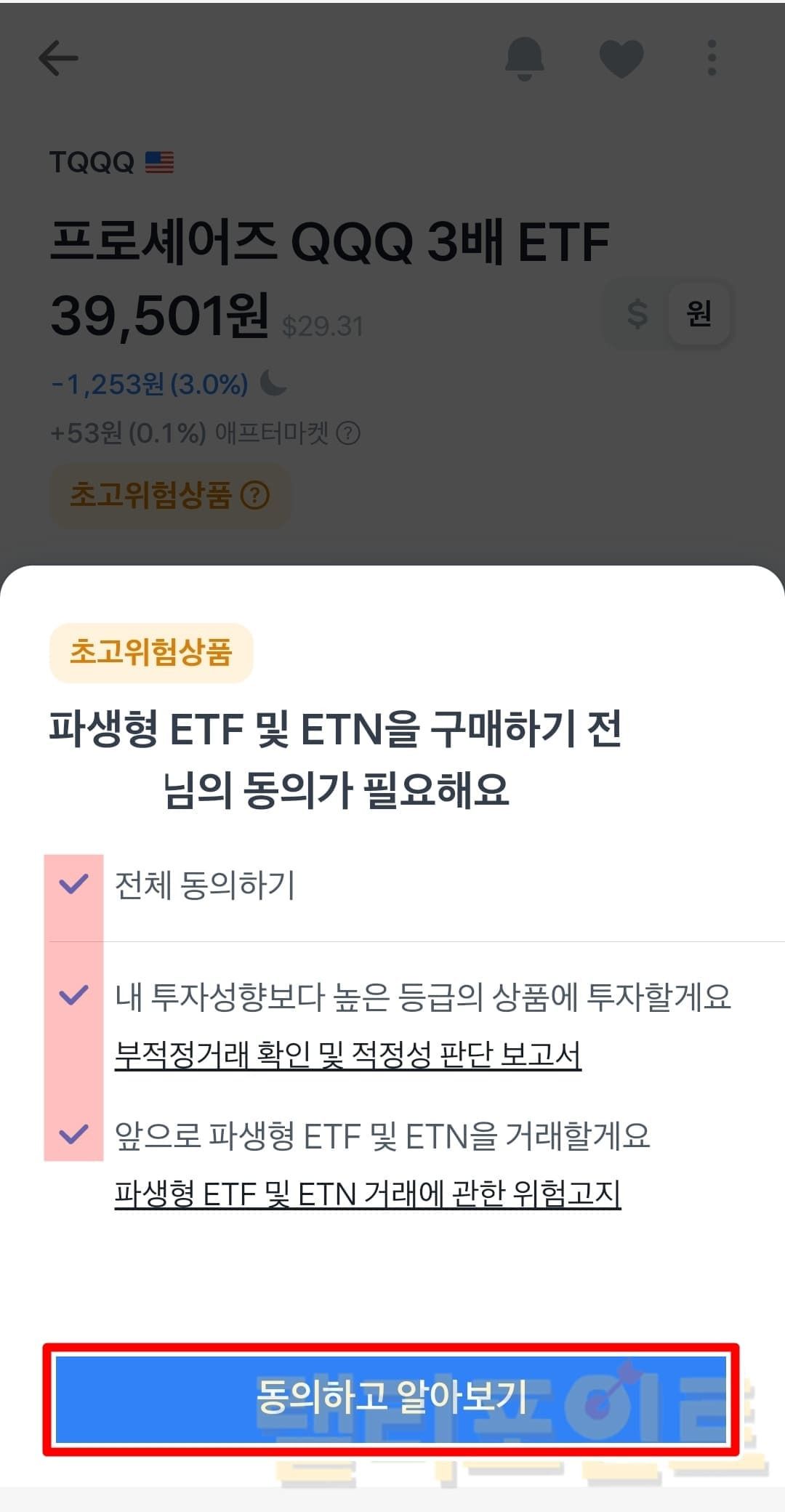Uncheck 내 투자성향보다 높은 등급의 상품에 투자할게요
The width and height of the screenshot is (785, 1512).
pyautogui.click(x=73, y=995)
